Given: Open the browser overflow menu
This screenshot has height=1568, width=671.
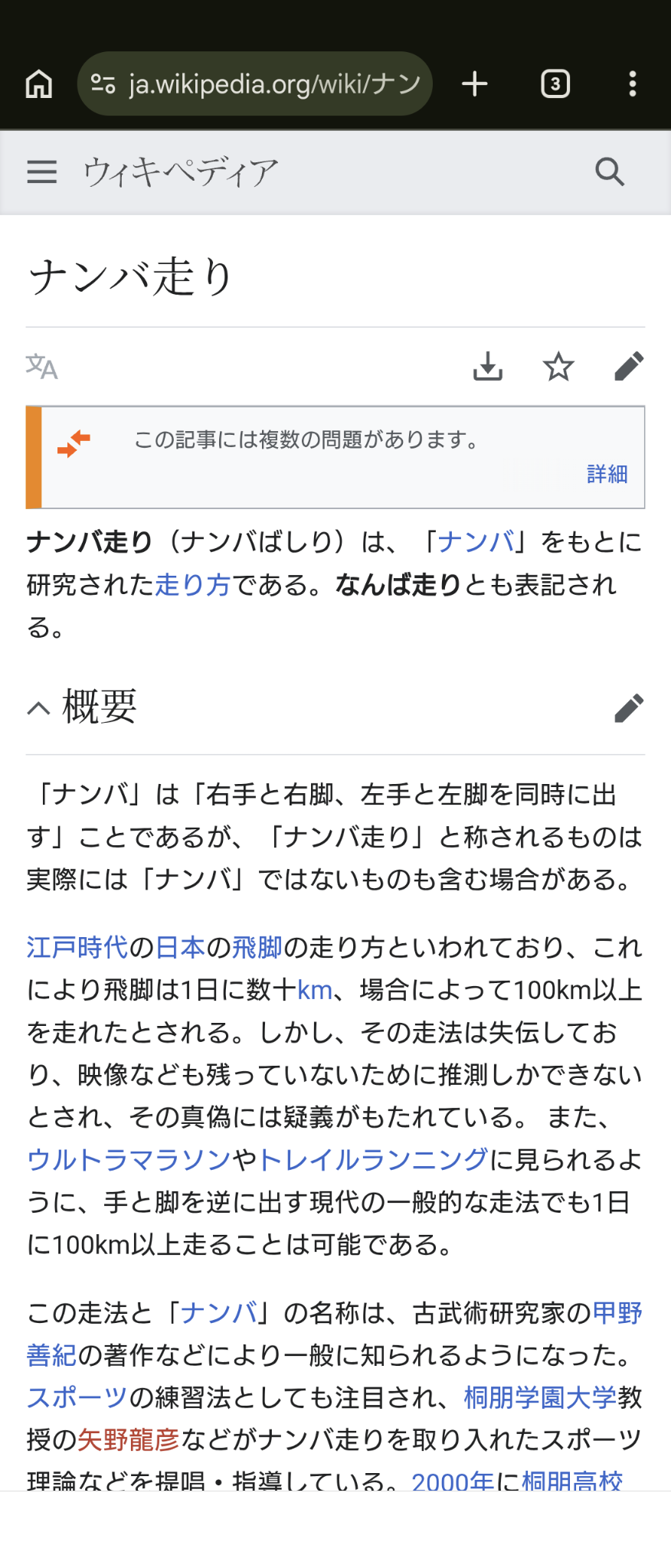Looking at the screenshot, I should 632,83.
